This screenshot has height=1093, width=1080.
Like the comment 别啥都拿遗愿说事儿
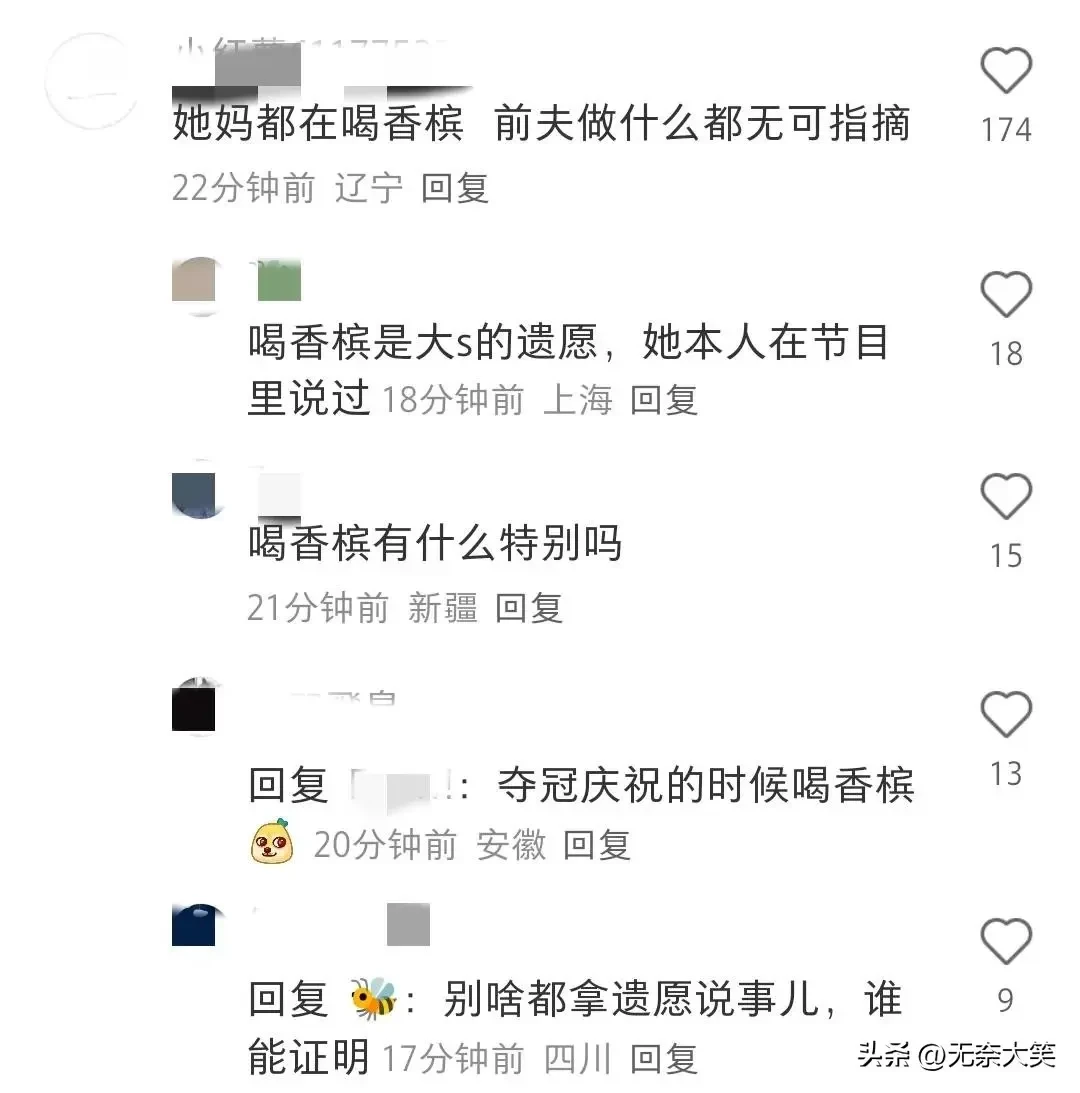[1005, 942]
